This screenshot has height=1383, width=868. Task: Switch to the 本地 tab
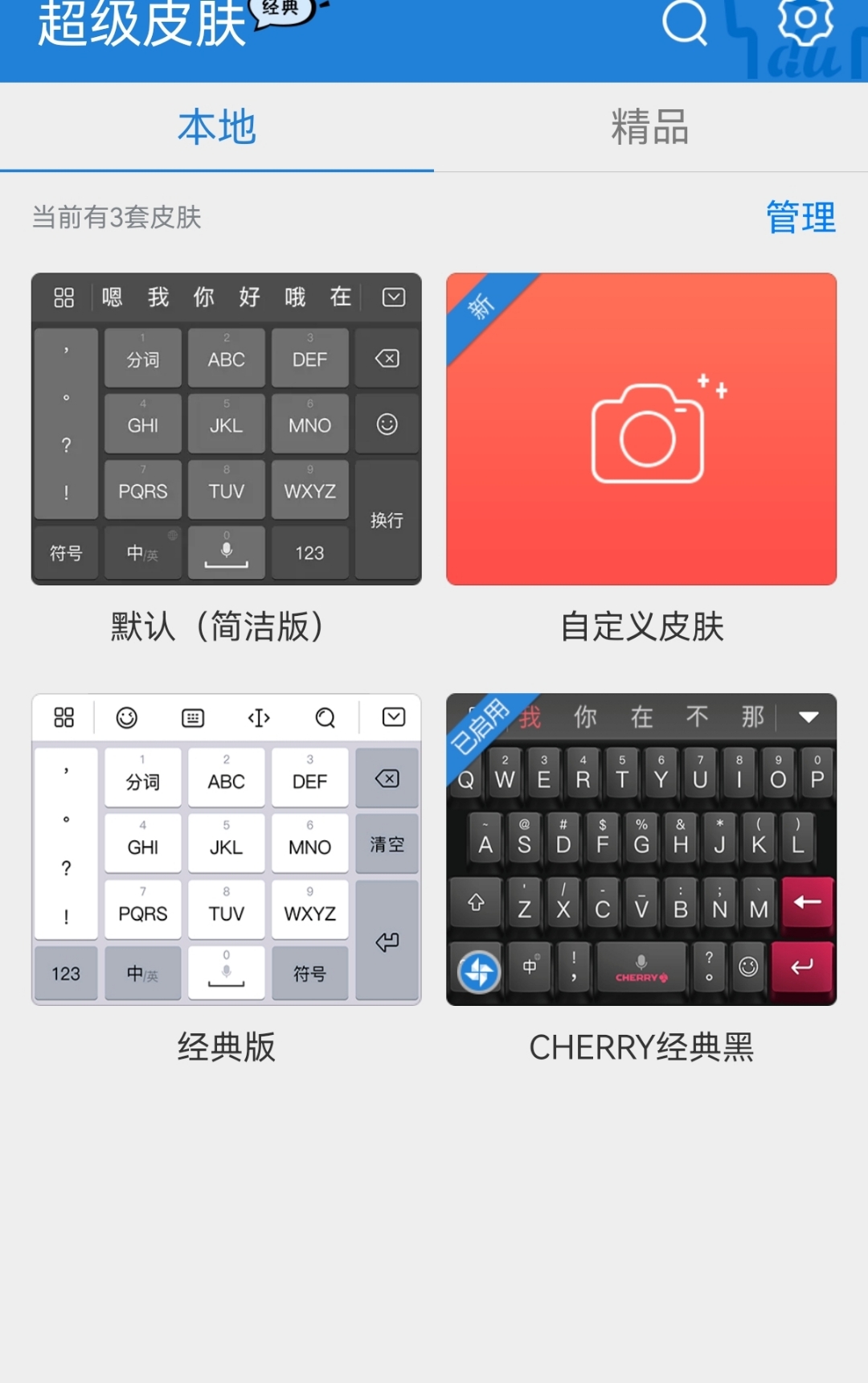(217, 128)
